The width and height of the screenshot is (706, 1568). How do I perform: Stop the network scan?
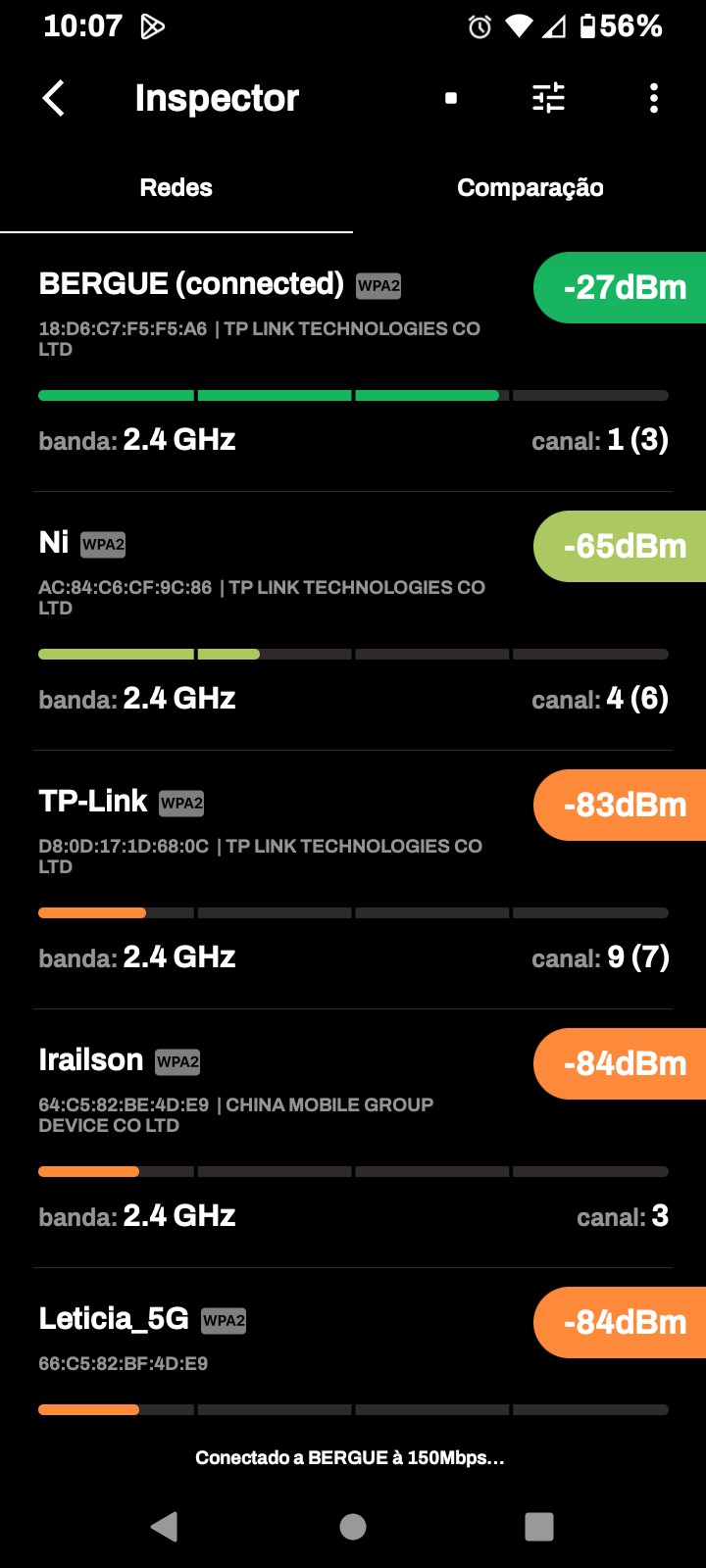pos(451,98)
